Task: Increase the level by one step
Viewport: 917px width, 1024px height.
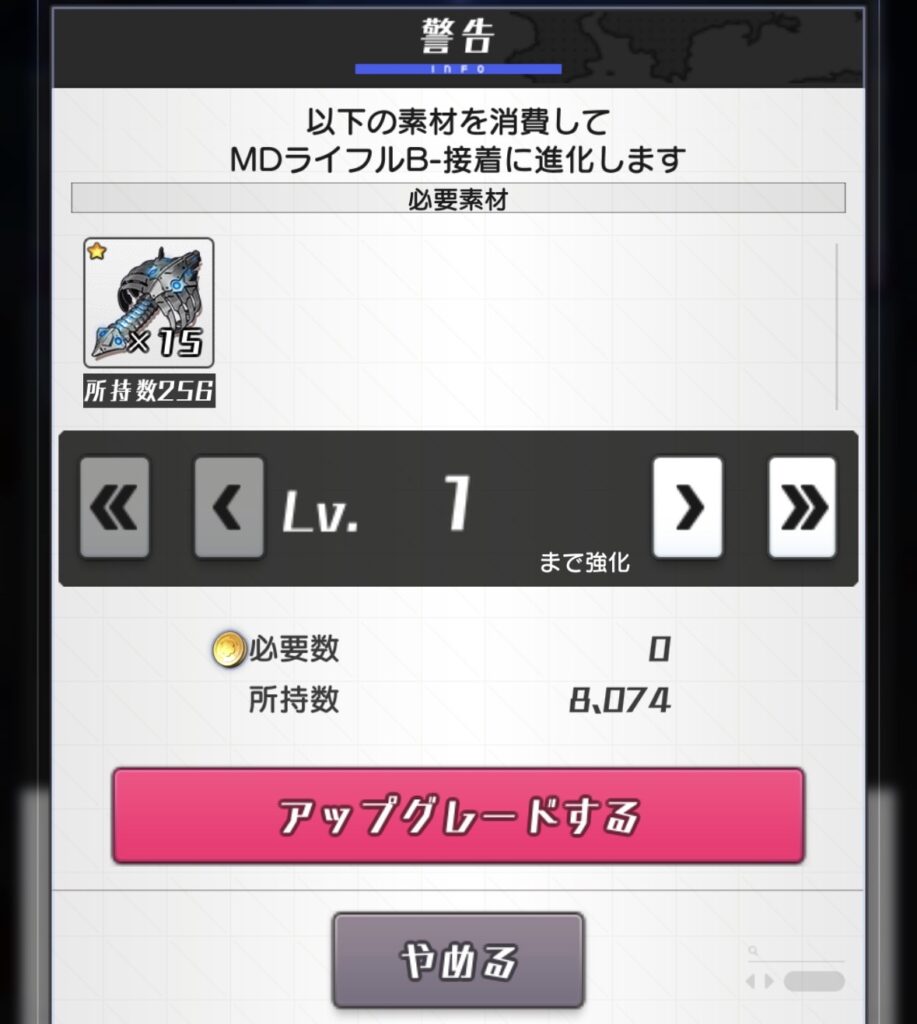Action: (687, 507)
